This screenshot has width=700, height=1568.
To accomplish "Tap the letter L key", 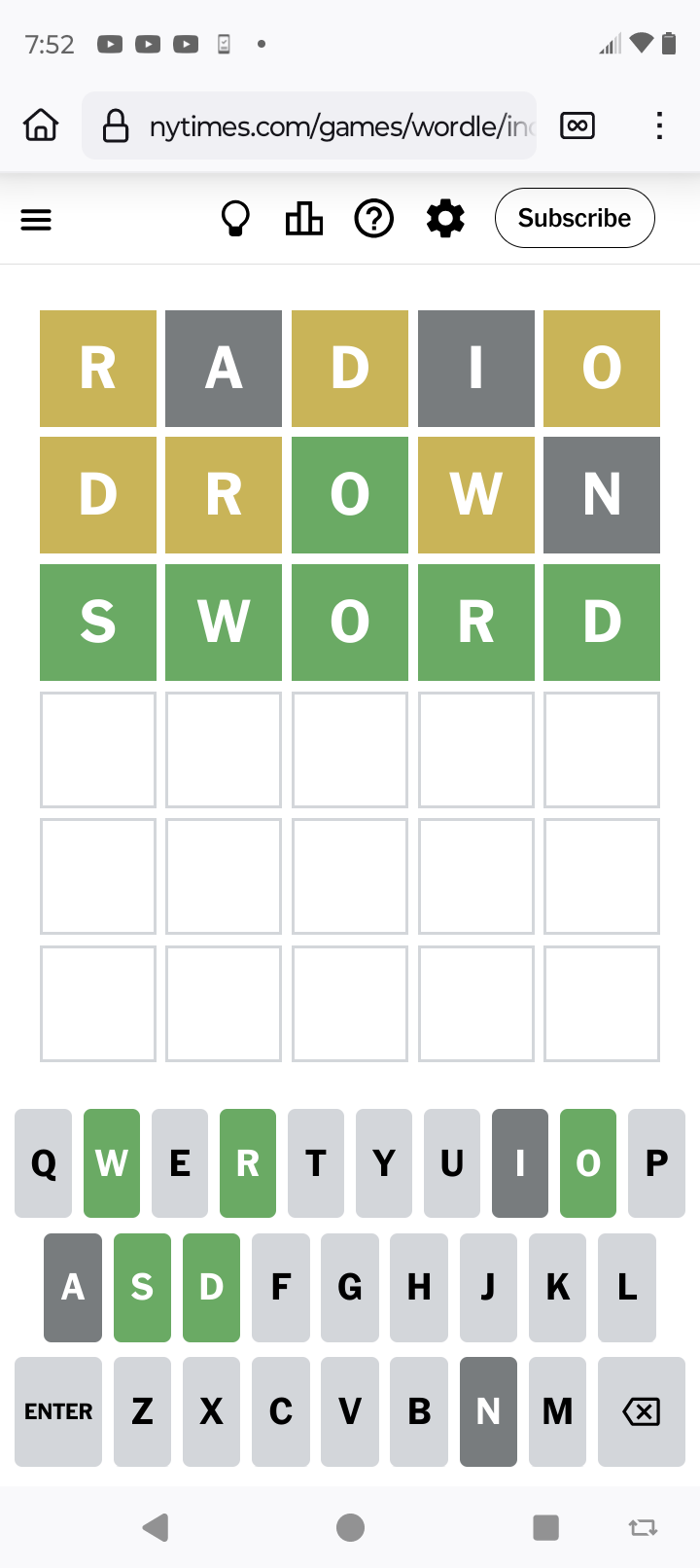I will click(x=627, y=1288).
